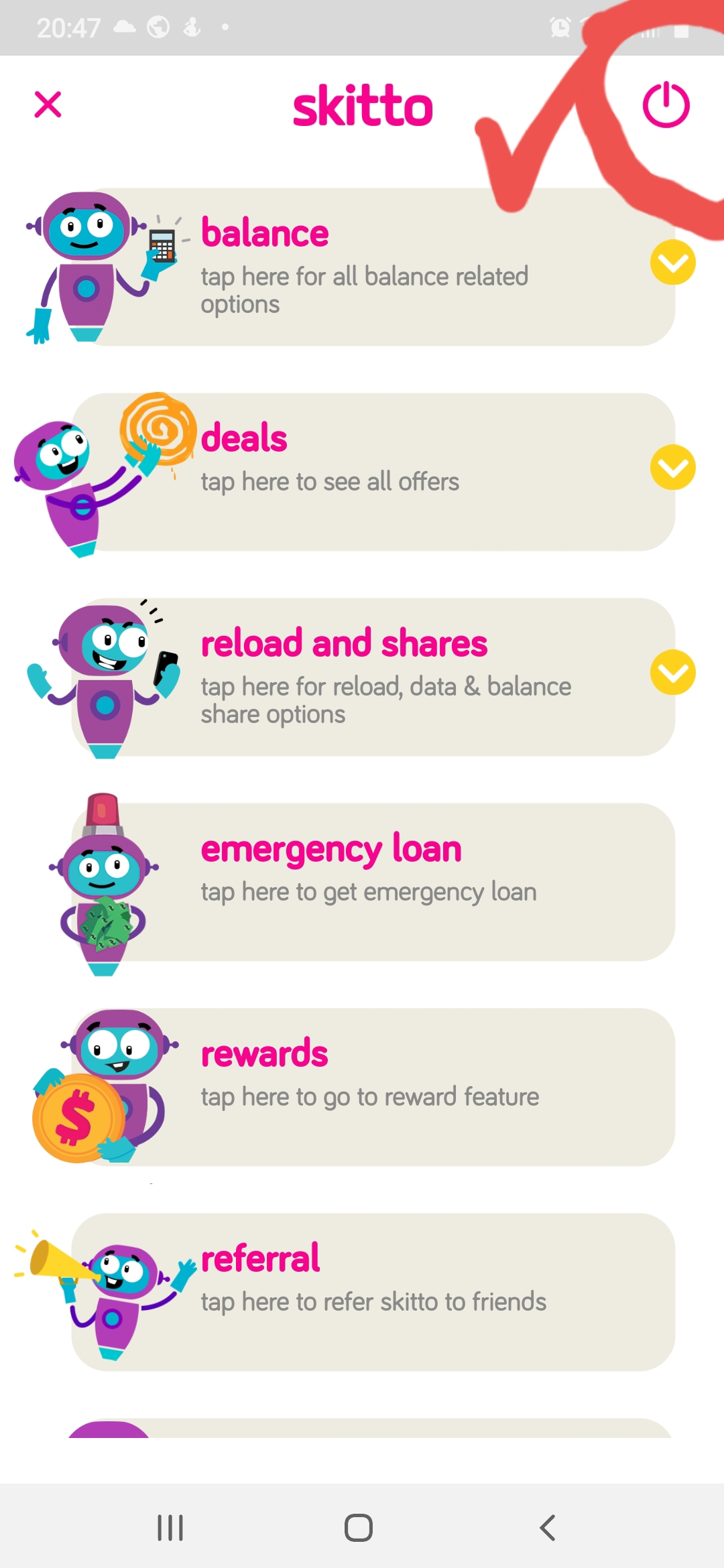The width and height of the screenshot is (724, 1568).
Task: Open the balance options card
Action: 375,267
